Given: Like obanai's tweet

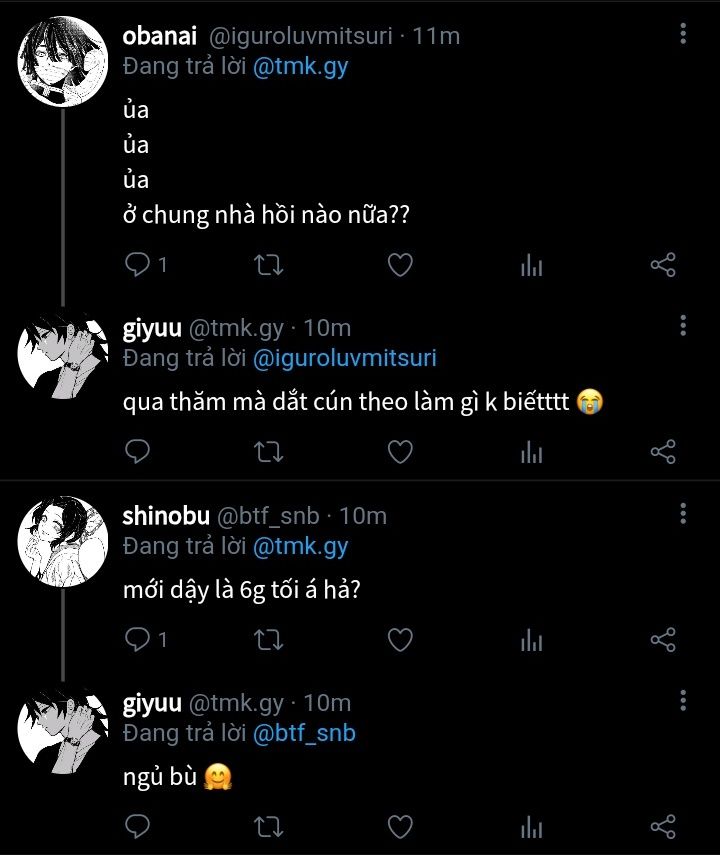Looking at the screenshot, I should pyautogui.click(x=400, y=265).
